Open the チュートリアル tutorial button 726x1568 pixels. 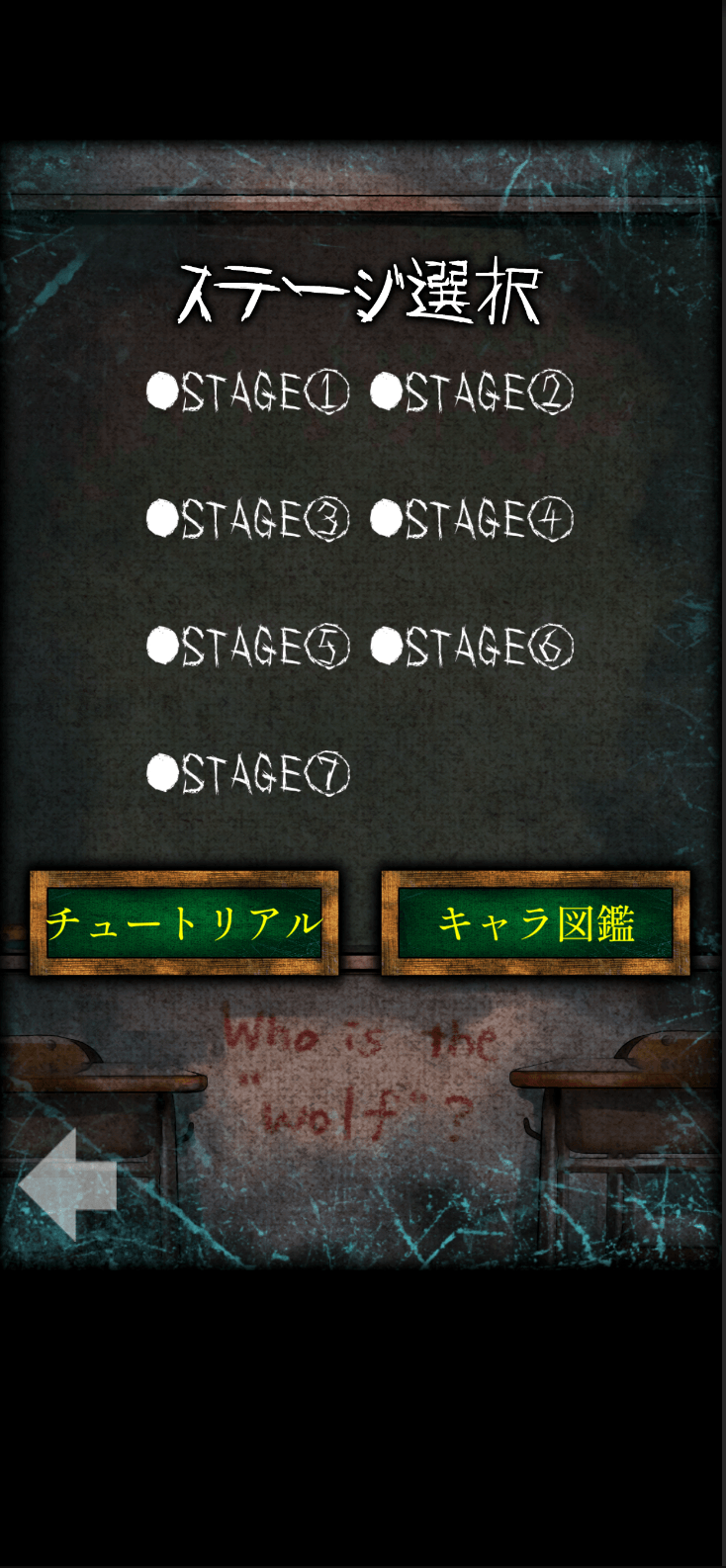point(185,923)
